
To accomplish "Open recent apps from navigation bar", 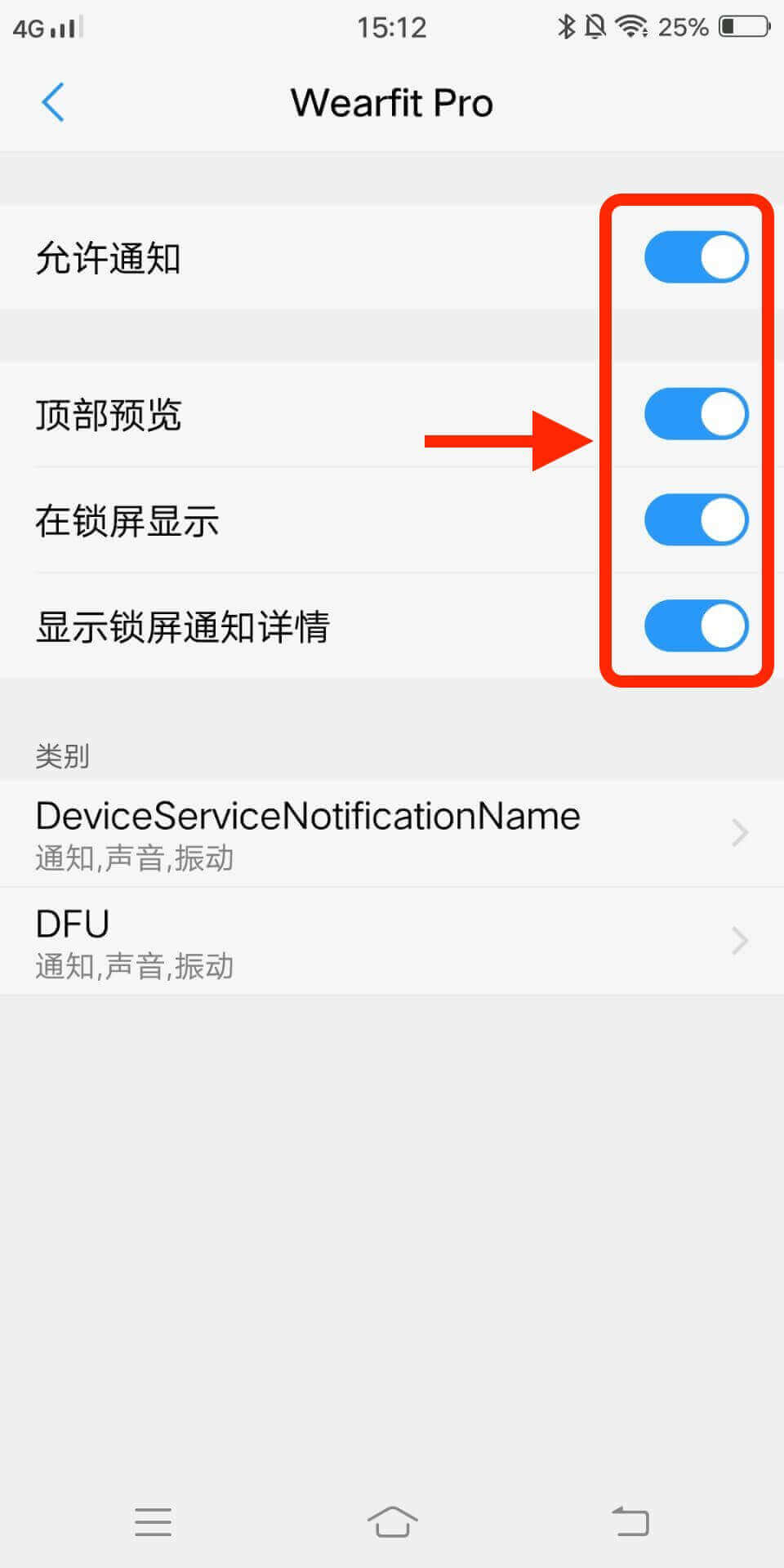I will (153, 1522).
